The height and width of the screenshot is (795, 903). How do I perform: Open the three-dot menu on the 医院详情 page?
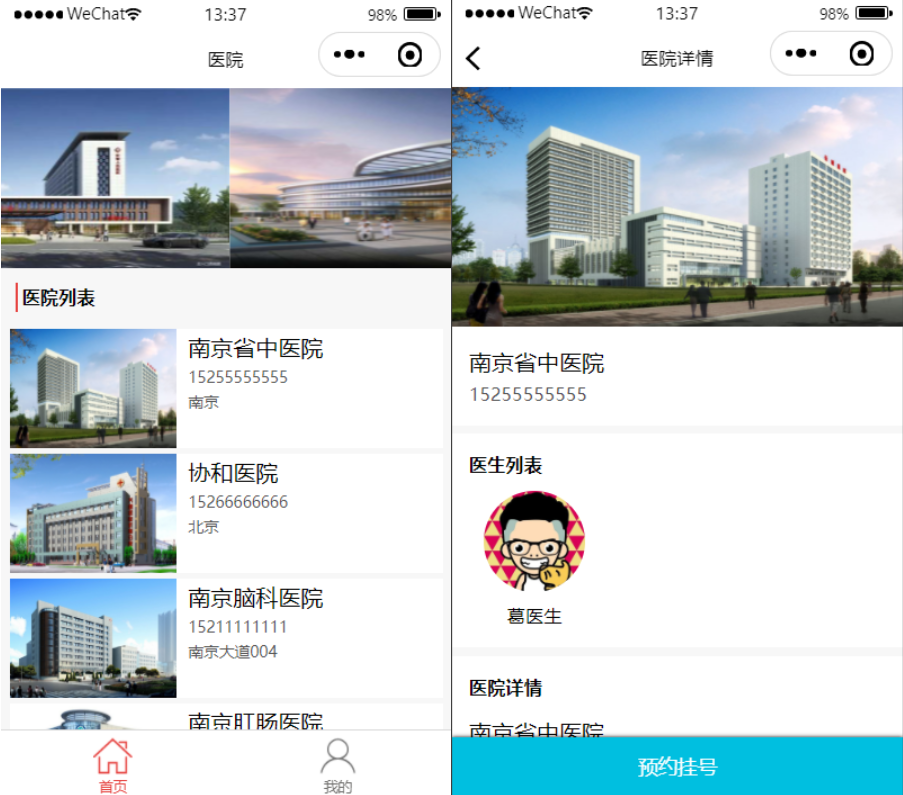pyautogui.click(x=800, y=54)
